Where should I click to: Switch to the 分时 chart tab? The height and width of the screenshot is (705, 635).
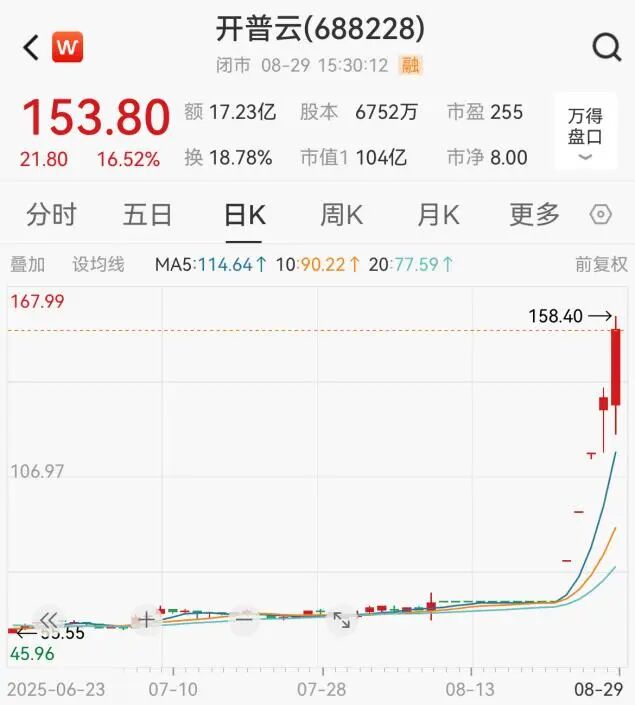pyautogui.click(x=51, y=215)
